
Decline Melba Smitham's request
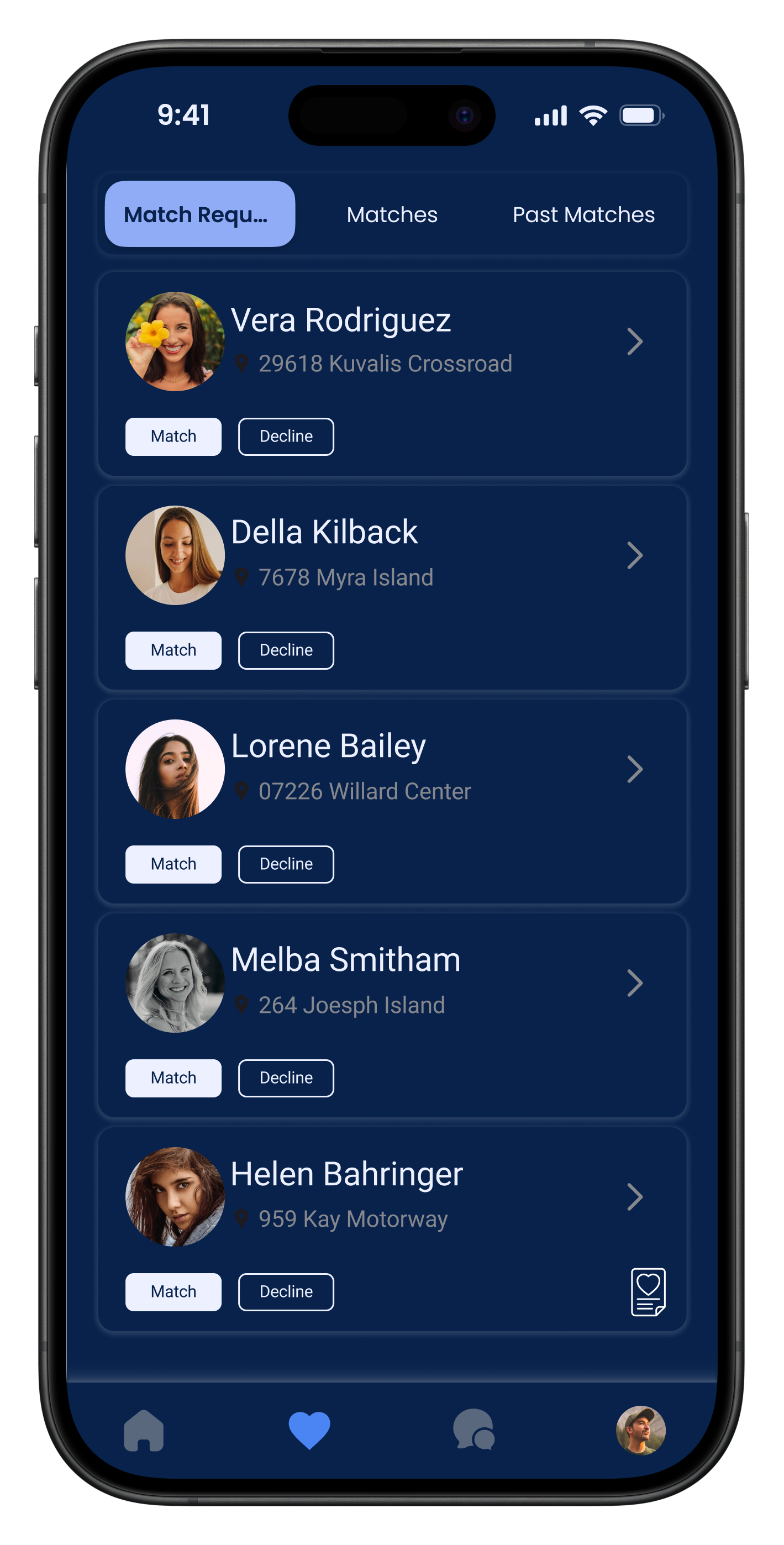[286, 1078]
